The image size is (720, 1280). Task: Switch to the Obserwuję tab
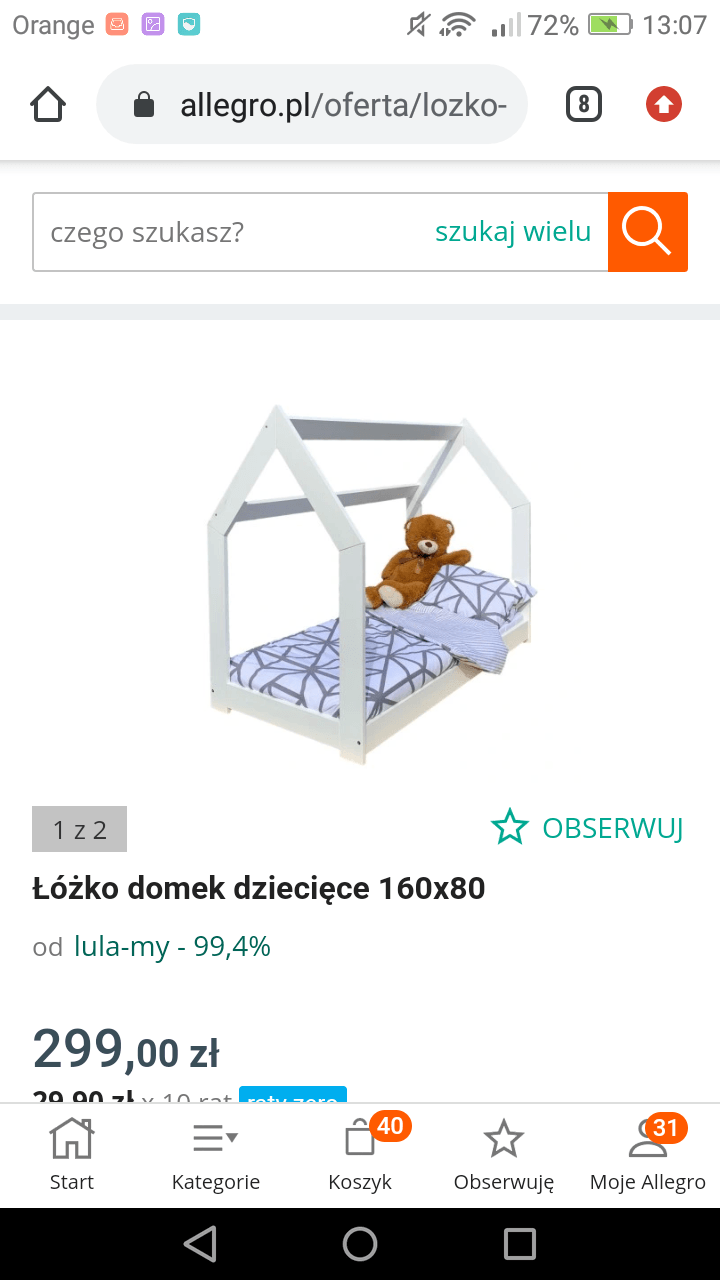pos(504,1155)
